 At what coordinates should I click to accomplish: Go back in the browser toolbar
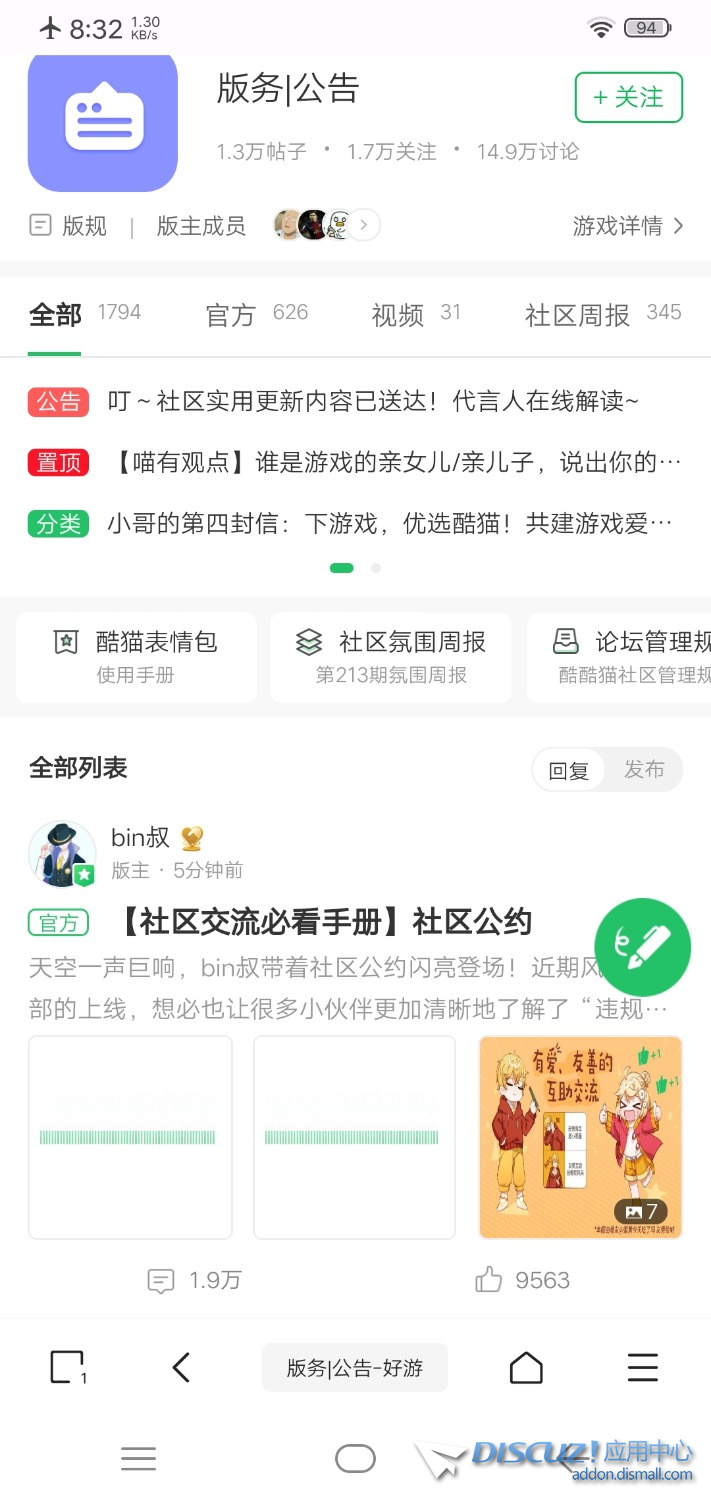181,1367
